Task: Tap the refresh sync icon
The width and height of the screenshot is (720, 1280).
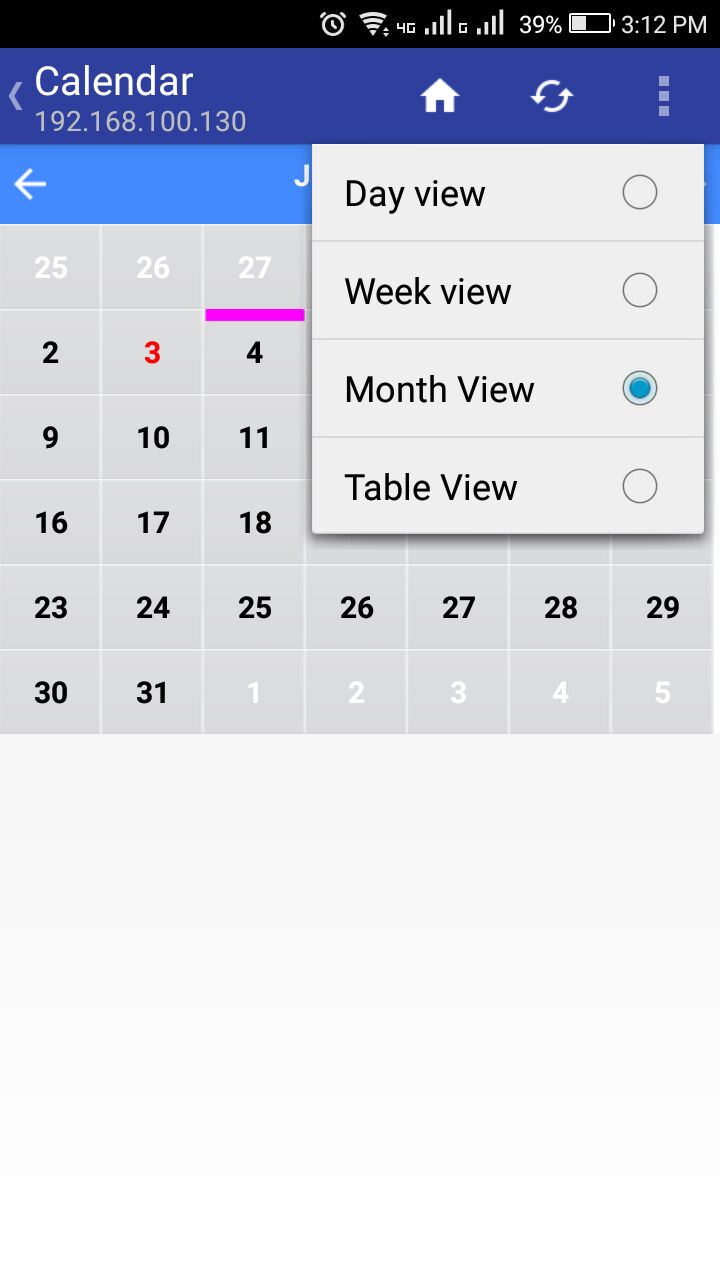Action: pos(552,97)
